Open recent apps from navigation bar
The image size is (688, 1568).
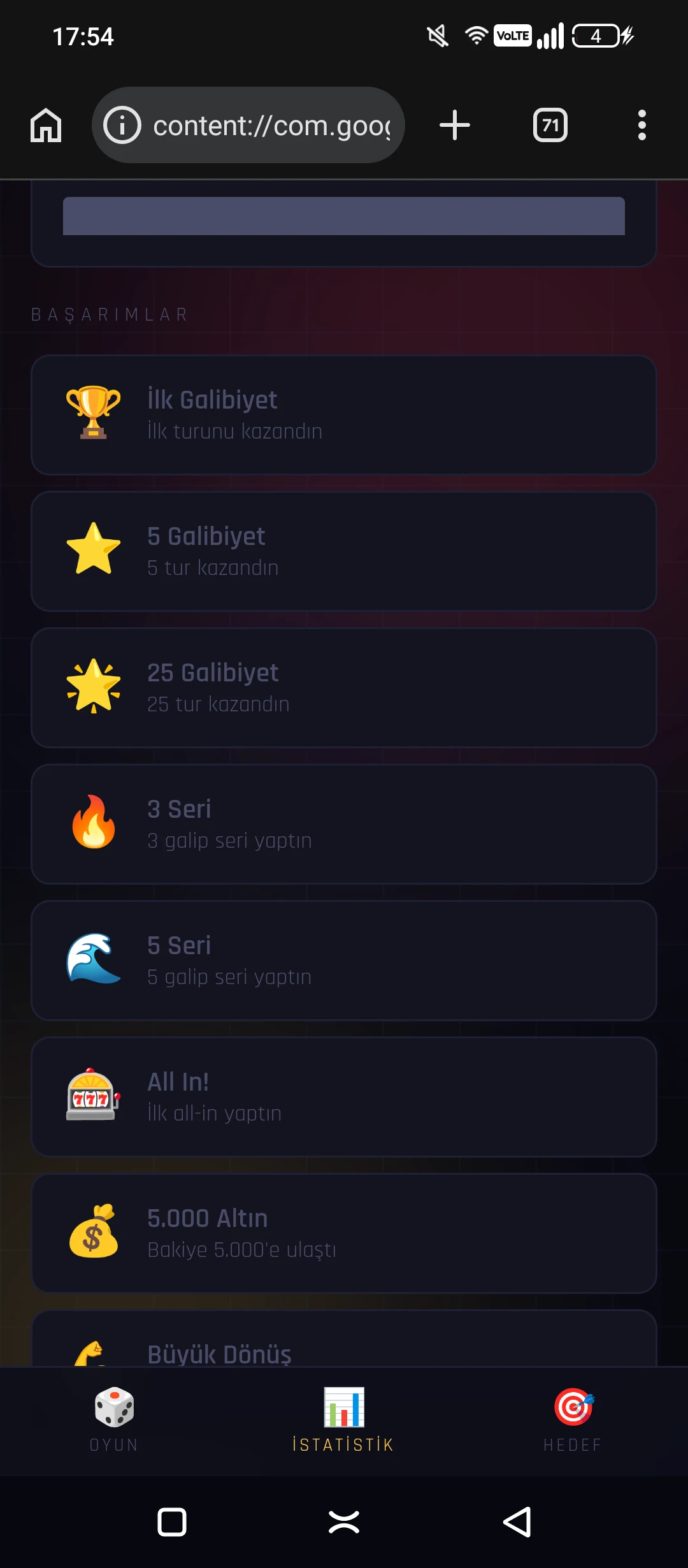click(172, 1522)
